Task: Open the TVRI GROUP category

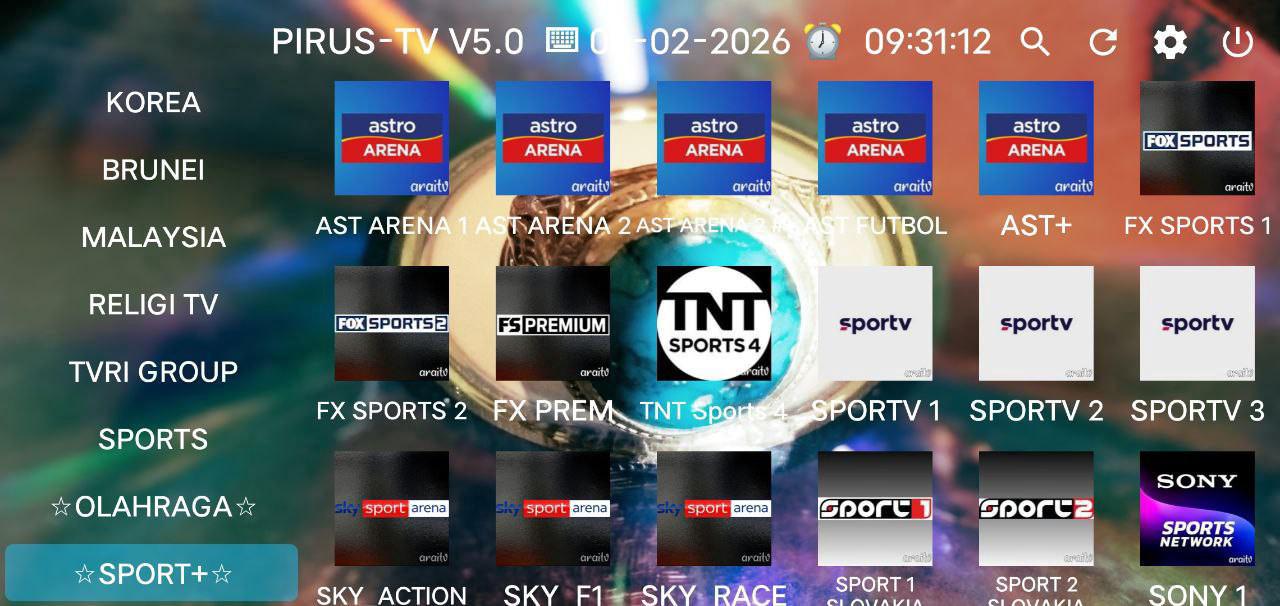Action: pyautogui.click(x=153, y=371)
